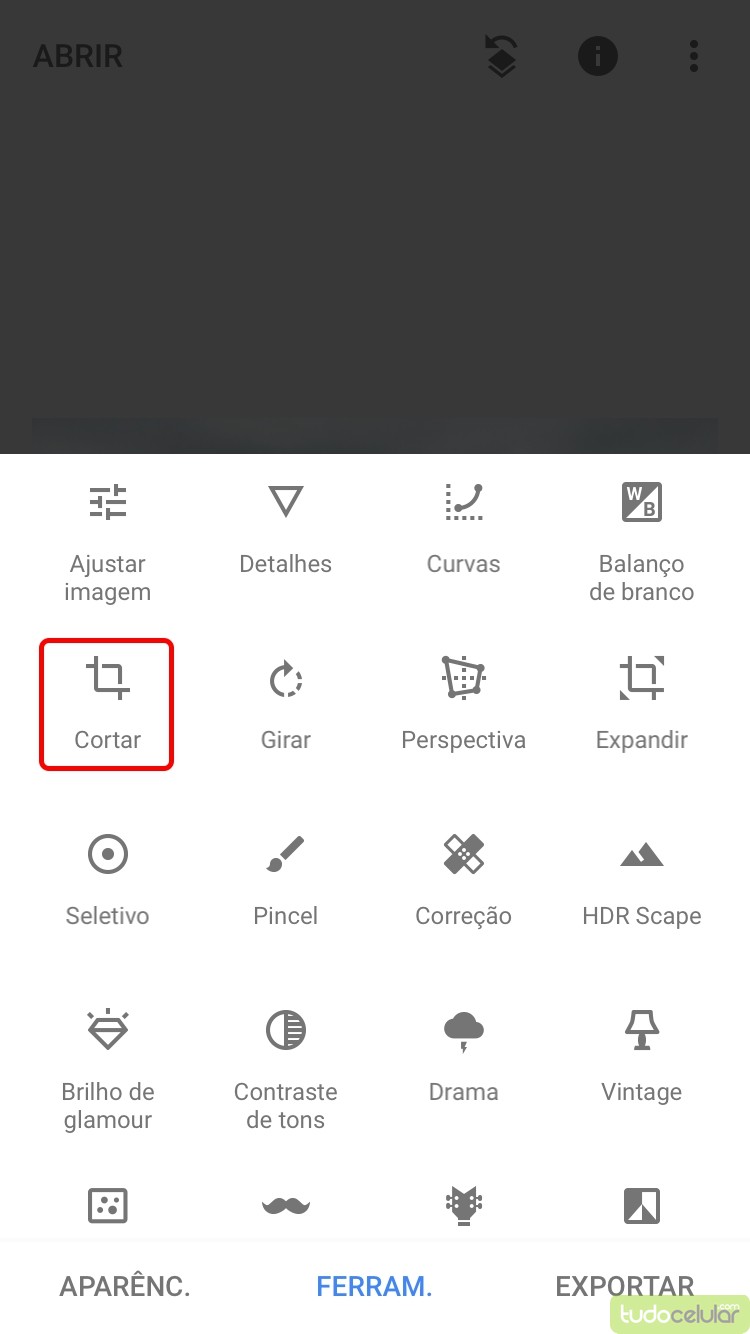Screen dimensions: 750x1334
Task: Open Brilho de glamour filter
Action: (107, 1068)
